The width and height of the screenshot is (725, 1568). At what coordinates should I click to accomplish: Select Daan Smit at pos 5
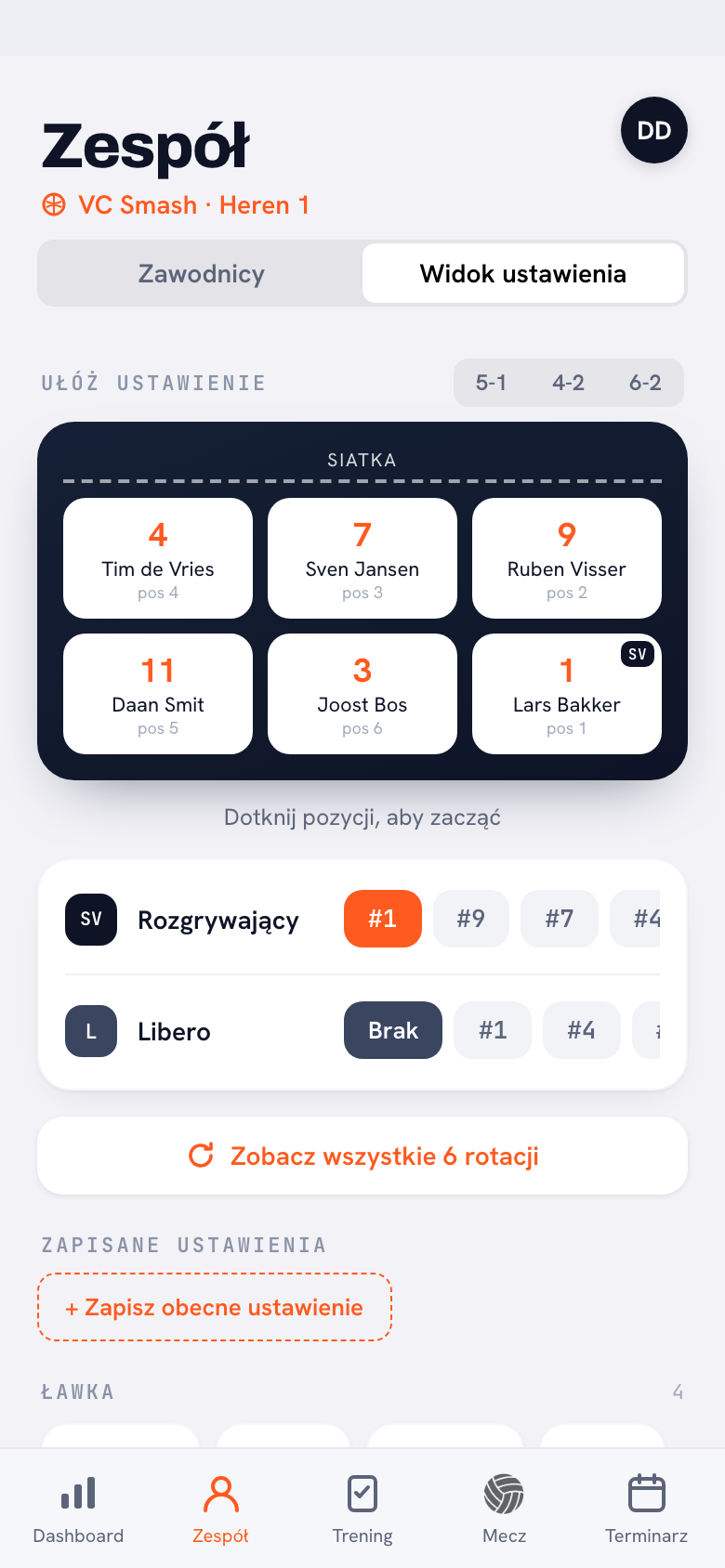(158, 694)
